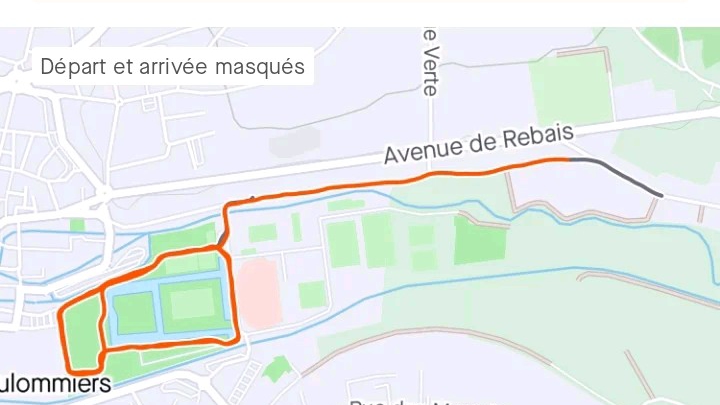Viewport: 720px width, 405px height.
Task: Tap the 'Départ et arrivée masqués' chip
Action: coord(172,67)
